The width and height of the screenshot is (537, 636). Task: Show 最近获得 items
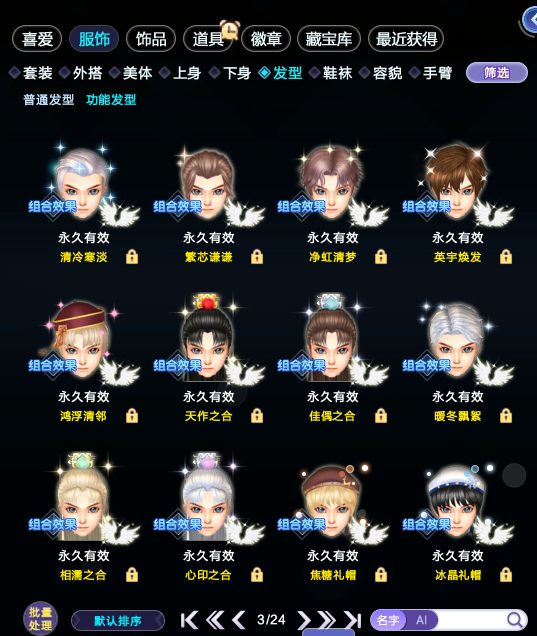pos(406,39)
